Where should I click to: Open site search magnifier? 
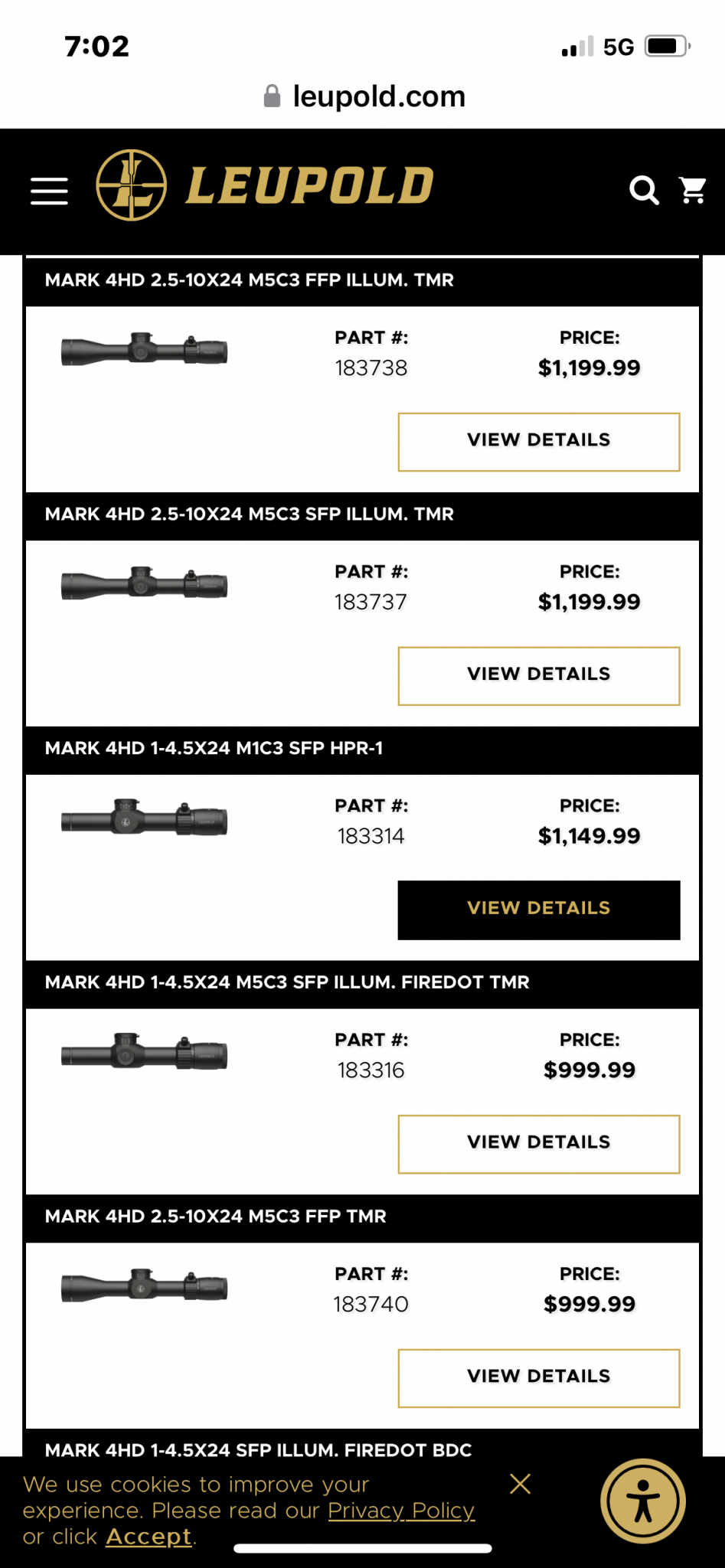coord(644,190)
